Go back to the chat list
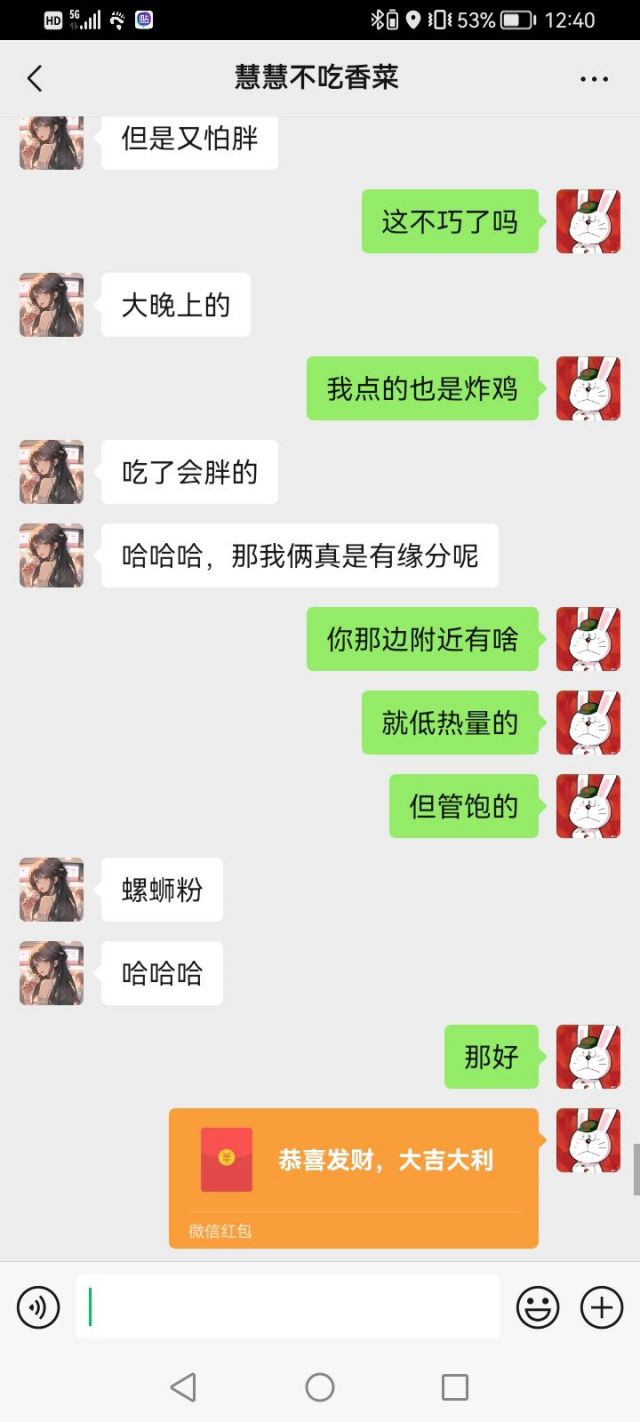 point(35,79)
